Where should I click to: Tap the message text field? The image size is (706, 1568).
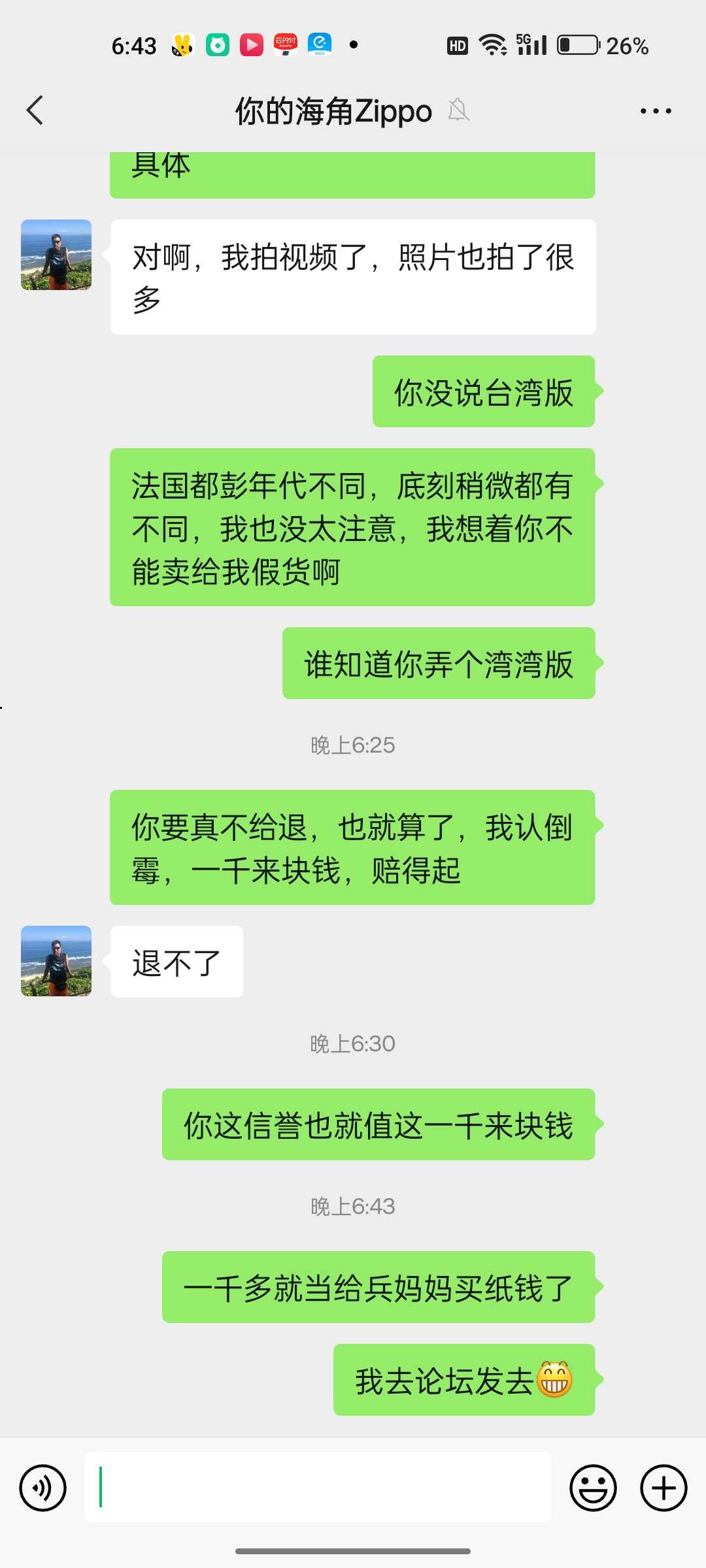pos(318,1487)
